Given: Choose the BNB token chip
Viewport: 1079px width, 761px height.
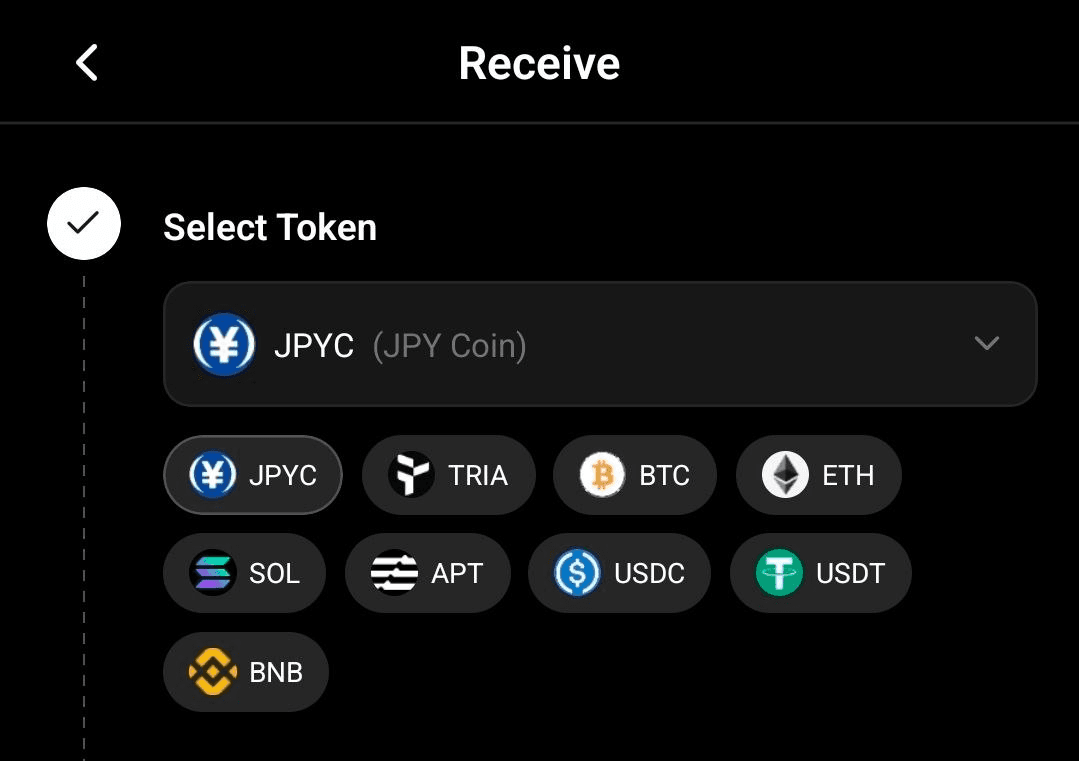Looking at the screenshot, I should point(246,672).
